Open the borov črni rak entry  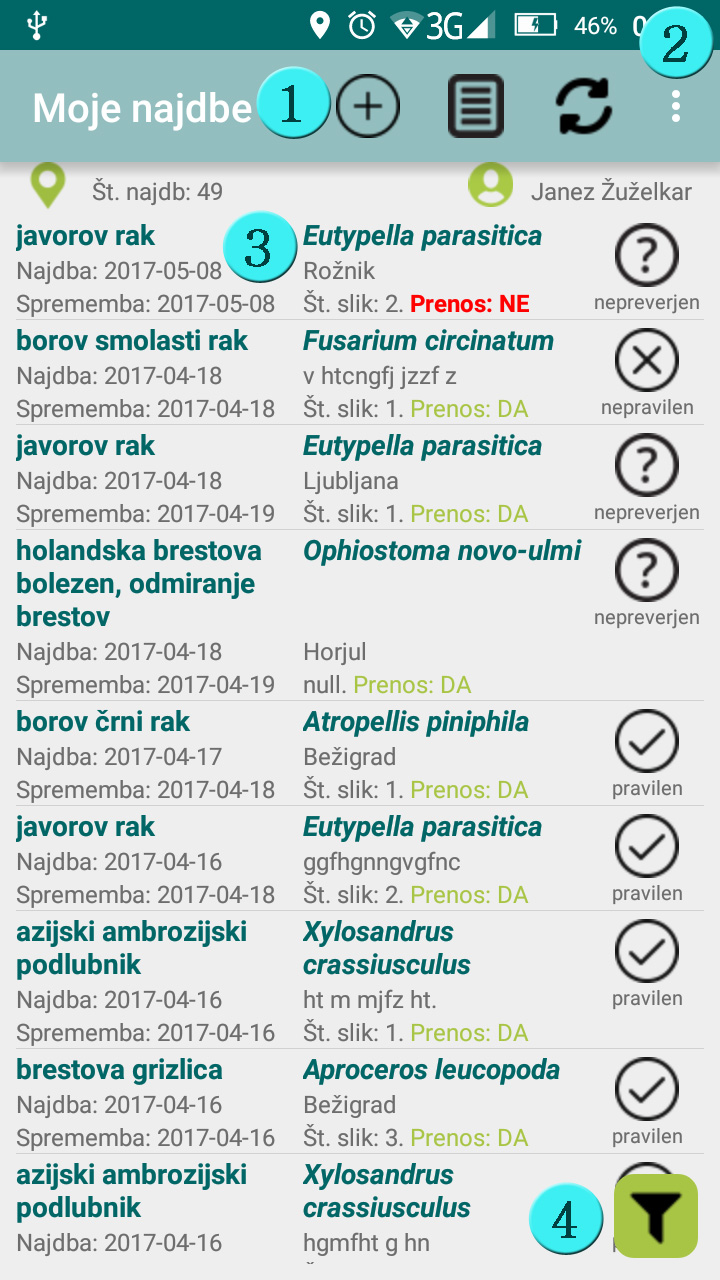[x=360, y=754]
